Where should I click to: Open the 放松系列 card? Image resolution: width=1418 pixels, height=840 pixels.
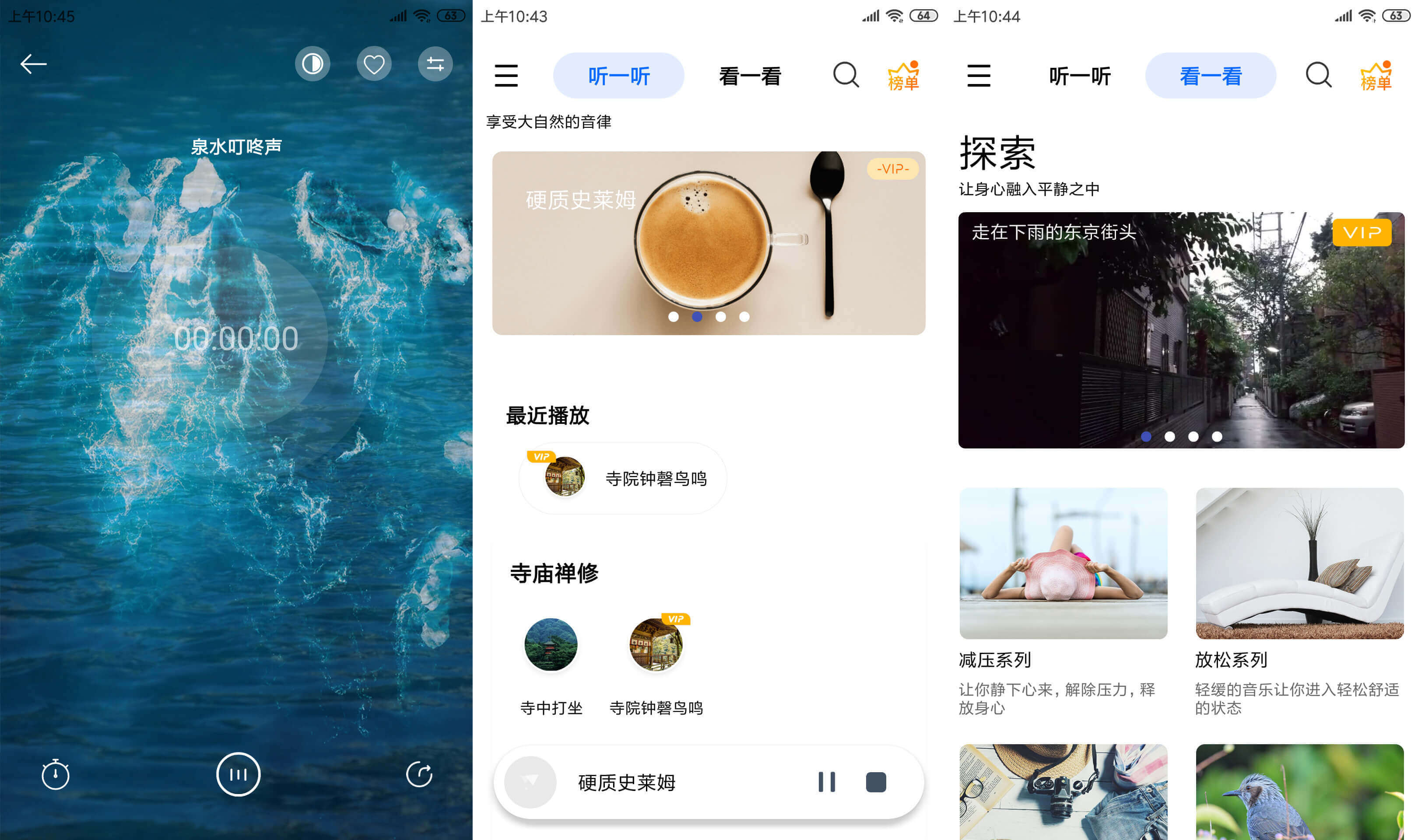[1299, 564]
